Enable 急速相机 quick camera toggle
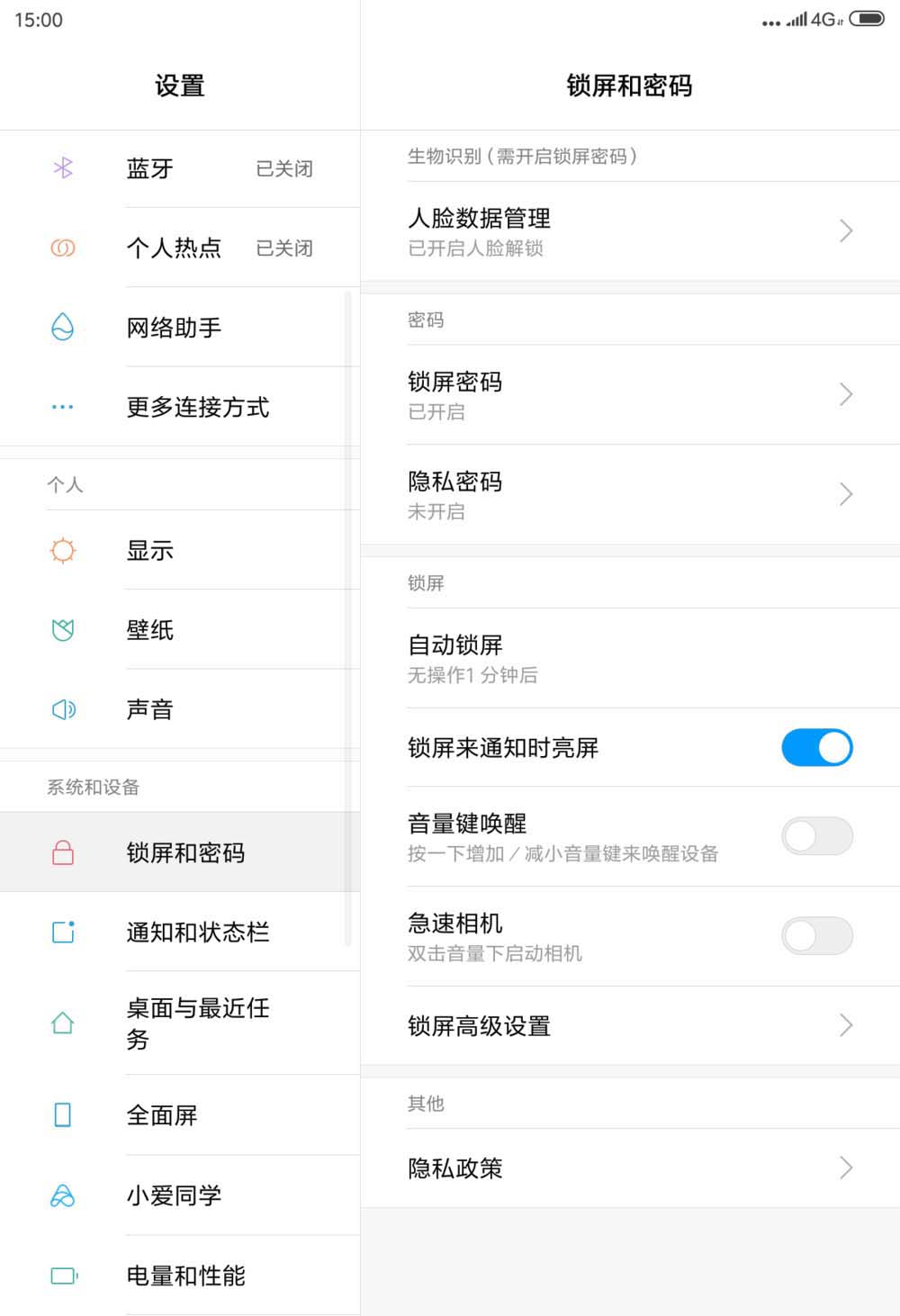The image size is (900, 1316). pyautogui.click(x=816, y=936)
